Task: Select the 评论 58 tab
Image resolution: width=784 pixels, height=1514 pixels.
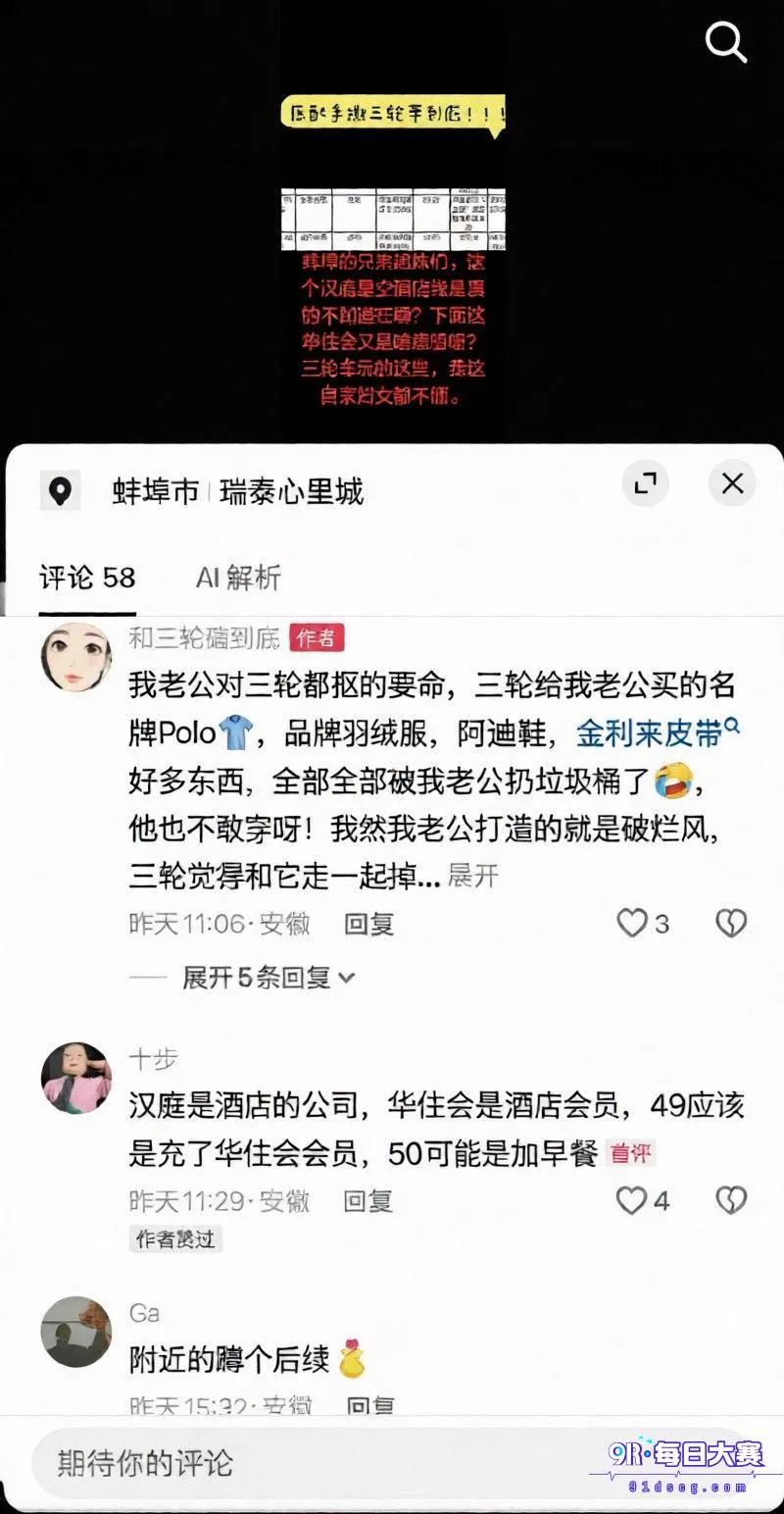Action: (x=87, y=578)
